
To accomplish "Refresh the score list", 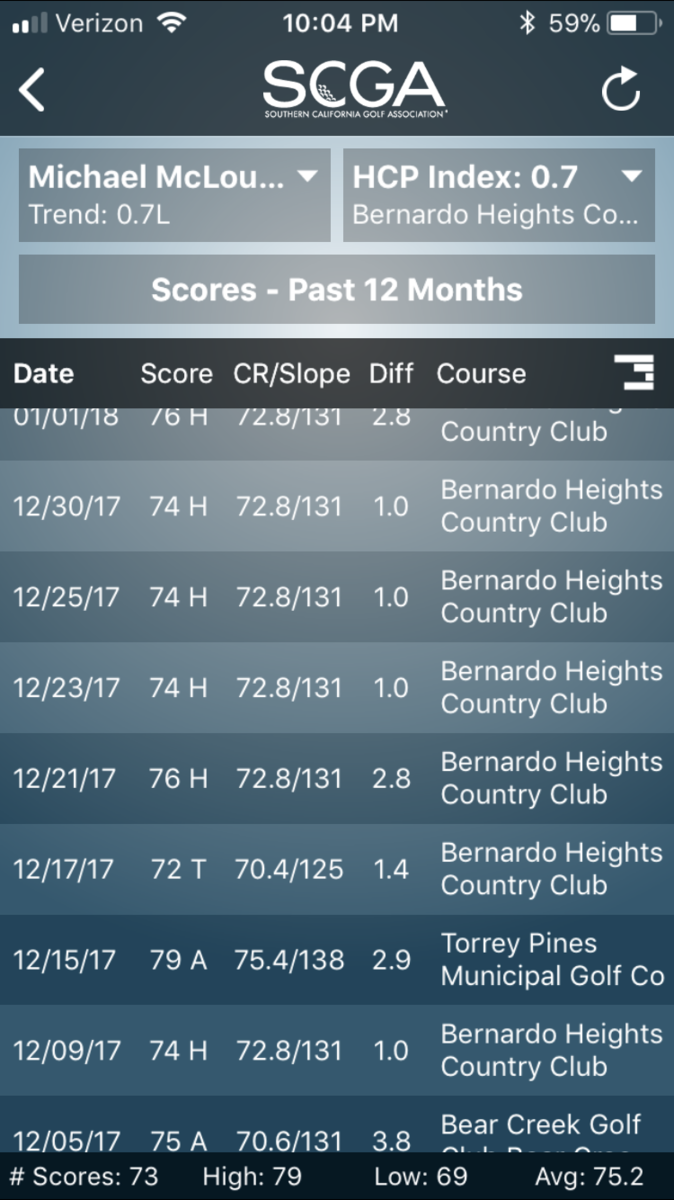I will 620,91.
